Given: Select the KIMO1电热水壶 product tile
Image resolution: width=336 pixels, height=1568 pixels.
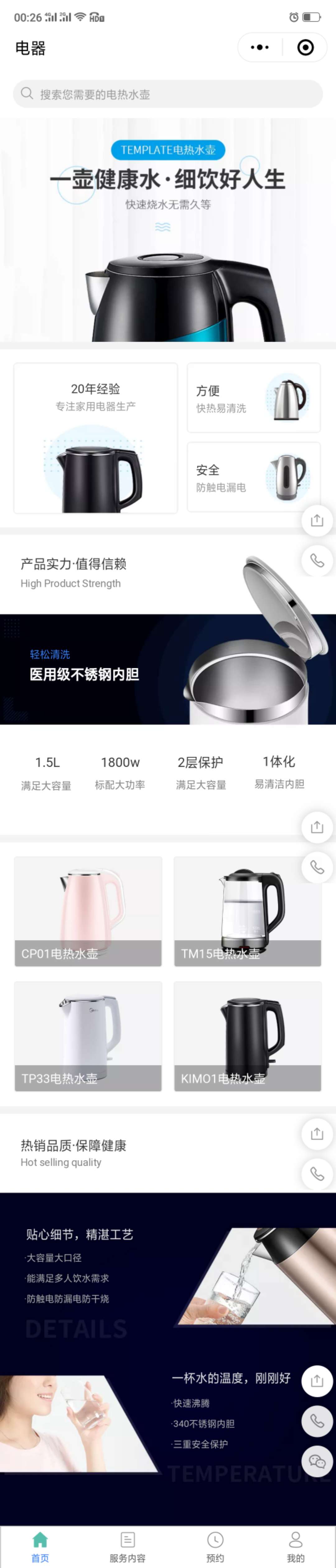Looking at the screenshot, I should [x=248, y=1035].
